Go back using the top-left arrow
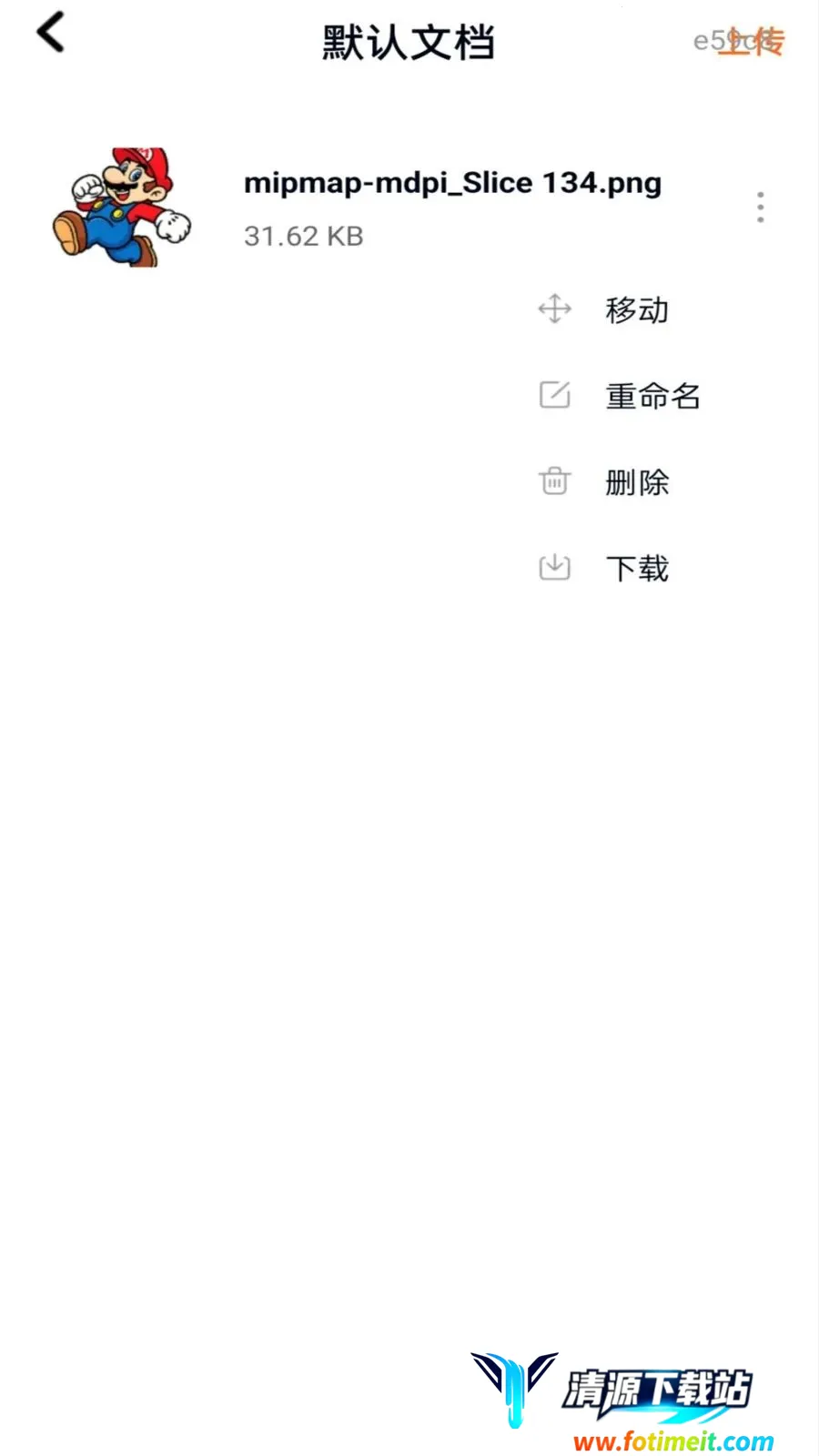The height and width of the screenshot is (1456, 819). [x=51, y=33]
